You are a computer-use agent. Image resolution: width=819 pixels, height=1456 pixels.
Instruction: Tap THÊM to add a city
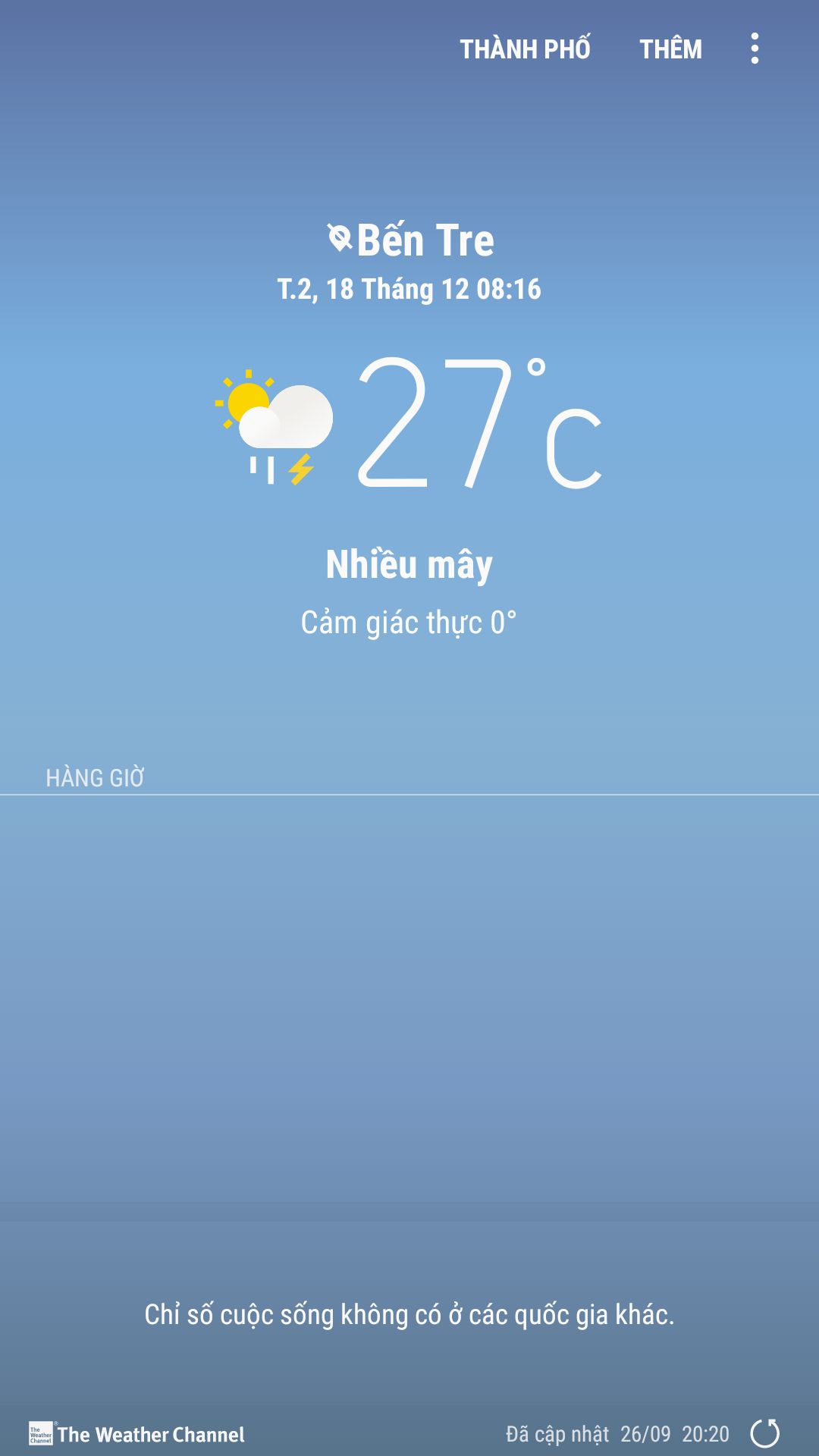pyautogui.click(x=670, y=49)
